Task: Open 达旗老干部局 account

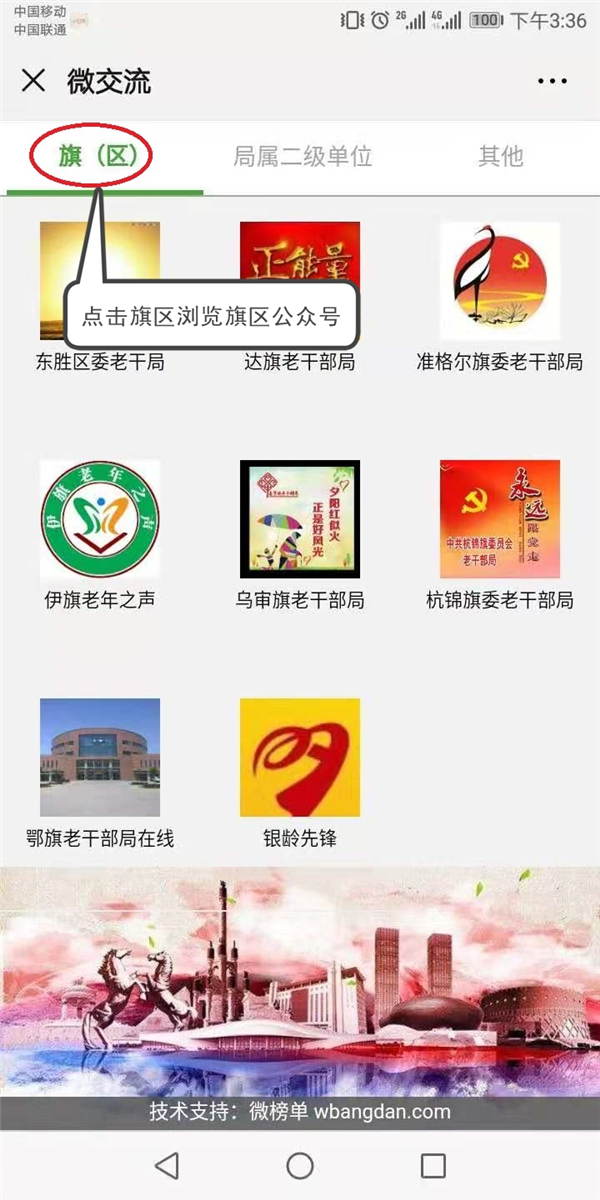Action: pyautogui.click(x=300, y=297)
